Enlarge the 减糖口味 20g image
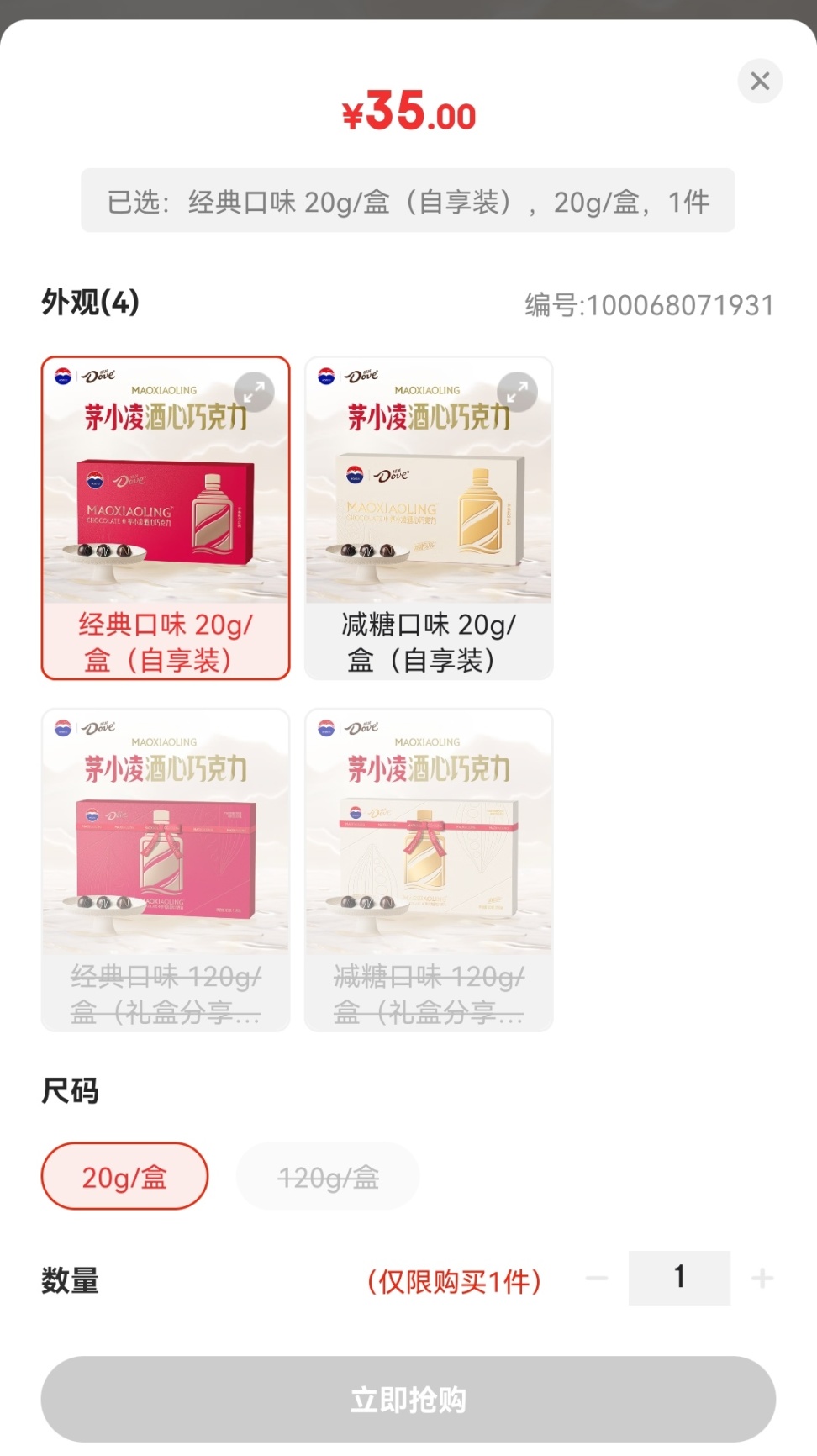Viewport: 817px width, 1456px height. coord(517,392)
